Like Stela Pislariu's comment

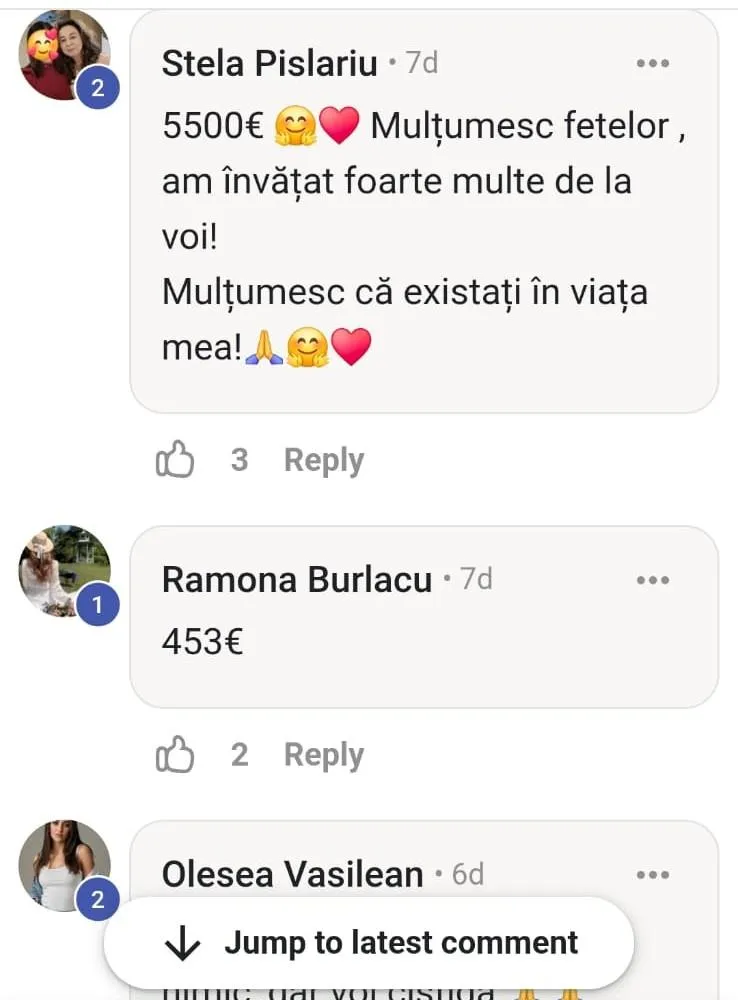pos(176,461)
